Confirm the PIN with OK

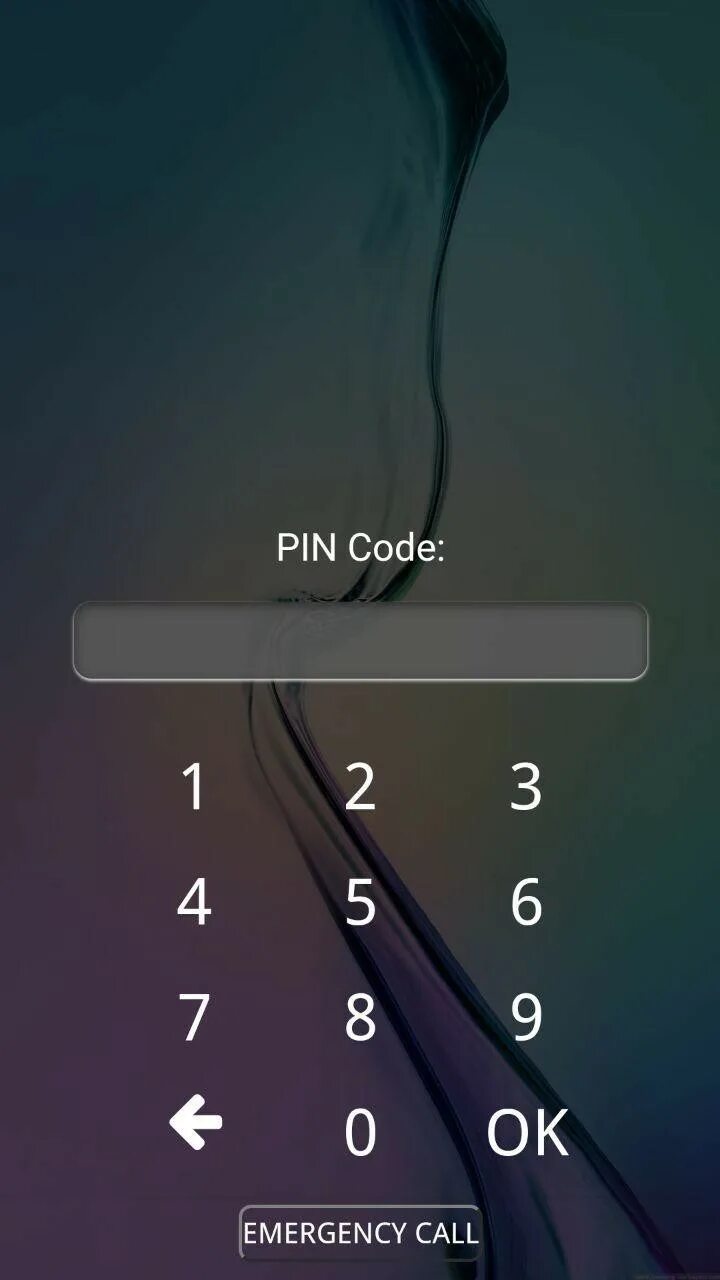coord(527,1132)
